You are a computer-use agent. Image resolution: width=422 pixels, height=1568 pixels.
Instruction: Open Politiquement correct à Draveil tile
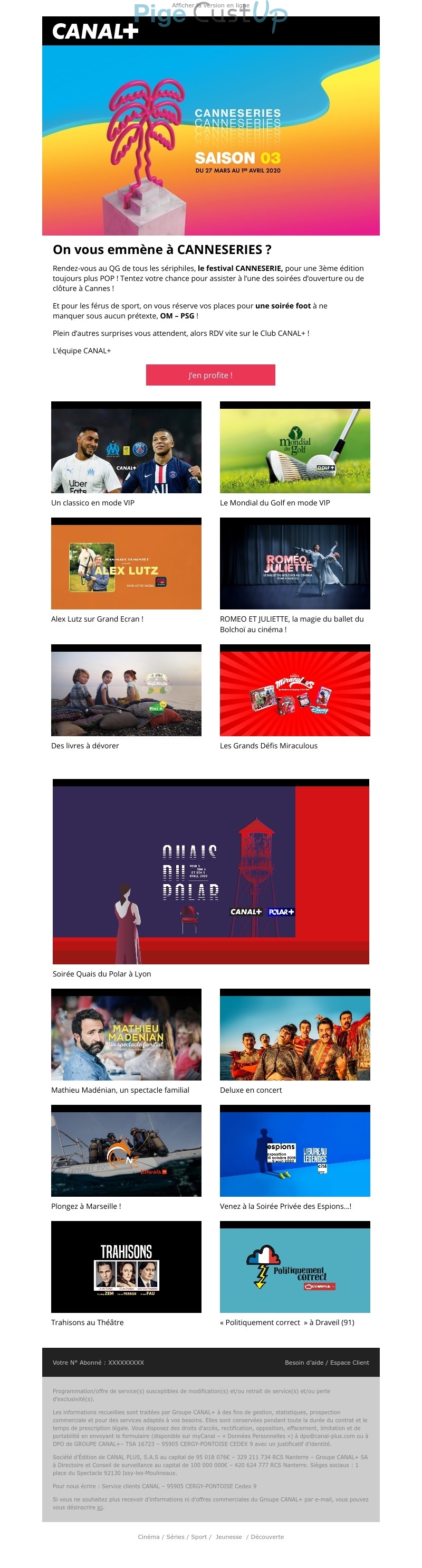click(x=295, y=1267)
